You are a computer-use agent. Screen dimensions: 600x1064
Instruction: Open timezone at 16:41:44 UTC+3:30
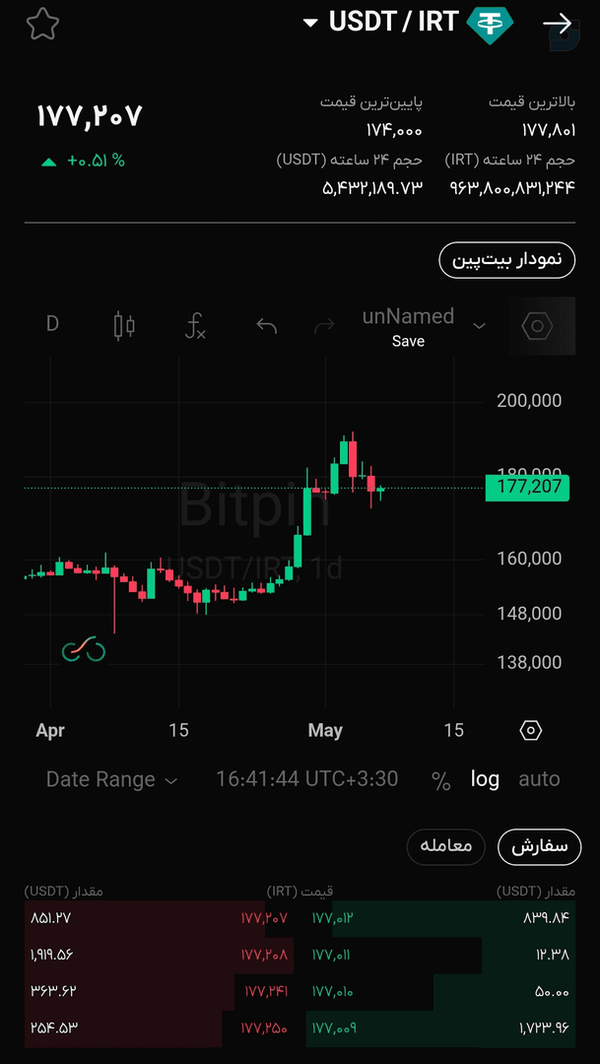pos(307,779)
